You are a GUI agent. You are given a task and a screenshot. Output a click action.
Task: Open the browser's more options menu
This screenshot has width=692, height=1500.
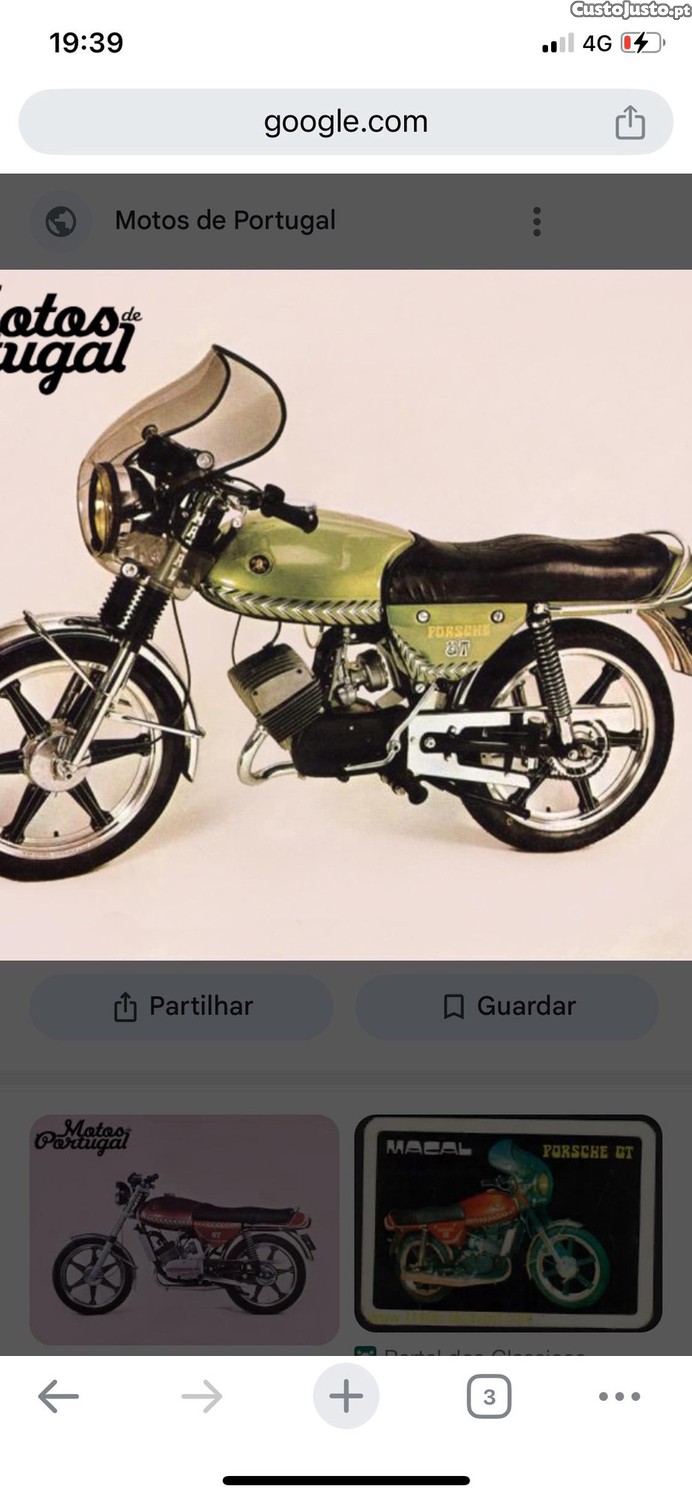point(619,1397)
